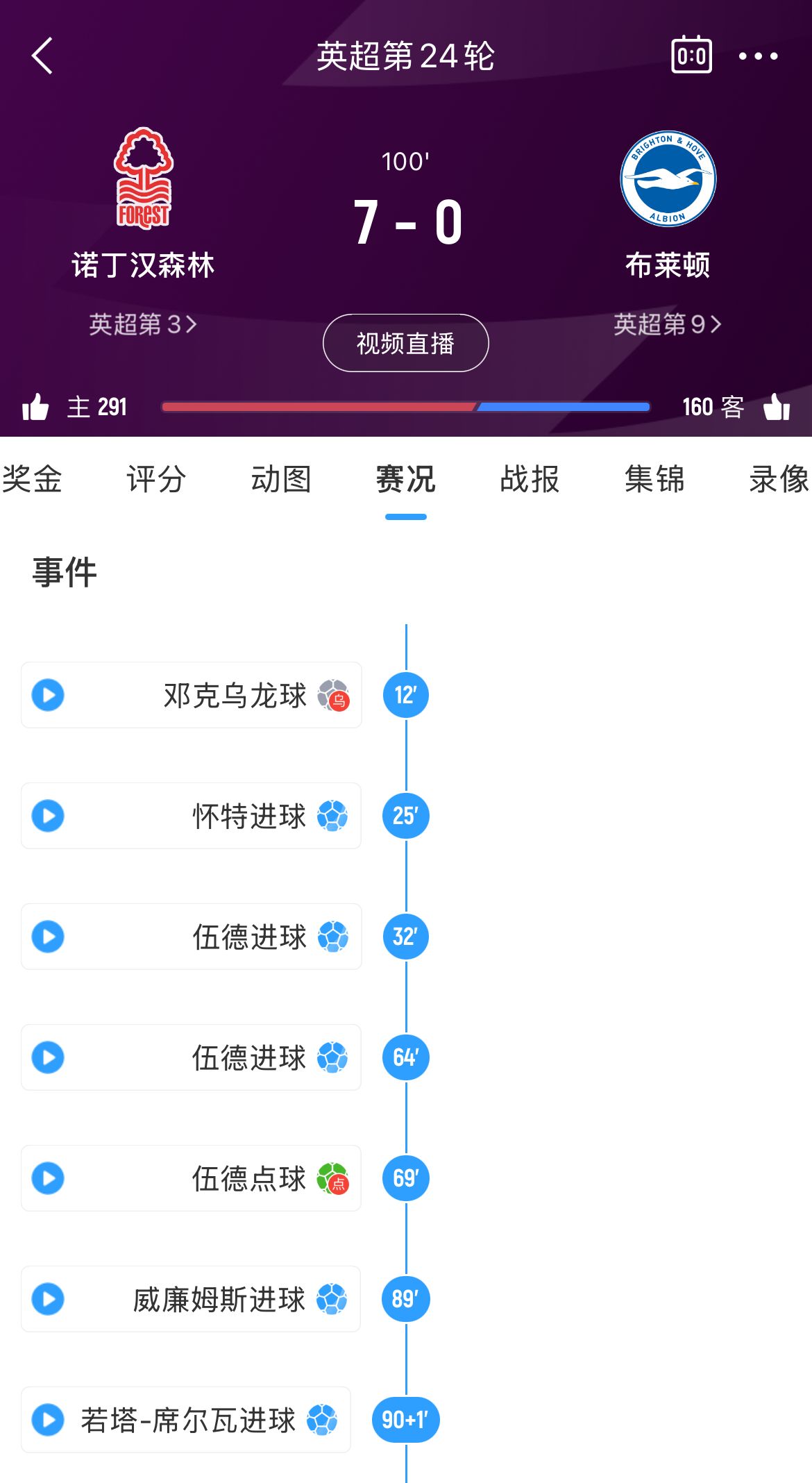The image size is (812, 1483).
Task: Switch to the 评分 tab
Action: tap(156, 480)
